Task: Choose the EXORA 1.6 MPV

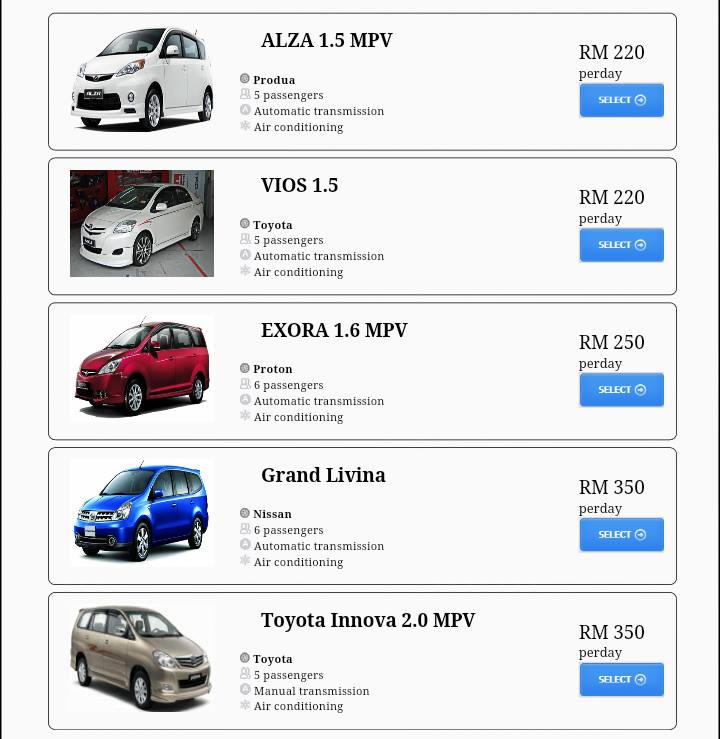Action: click(x=622, y=390)
